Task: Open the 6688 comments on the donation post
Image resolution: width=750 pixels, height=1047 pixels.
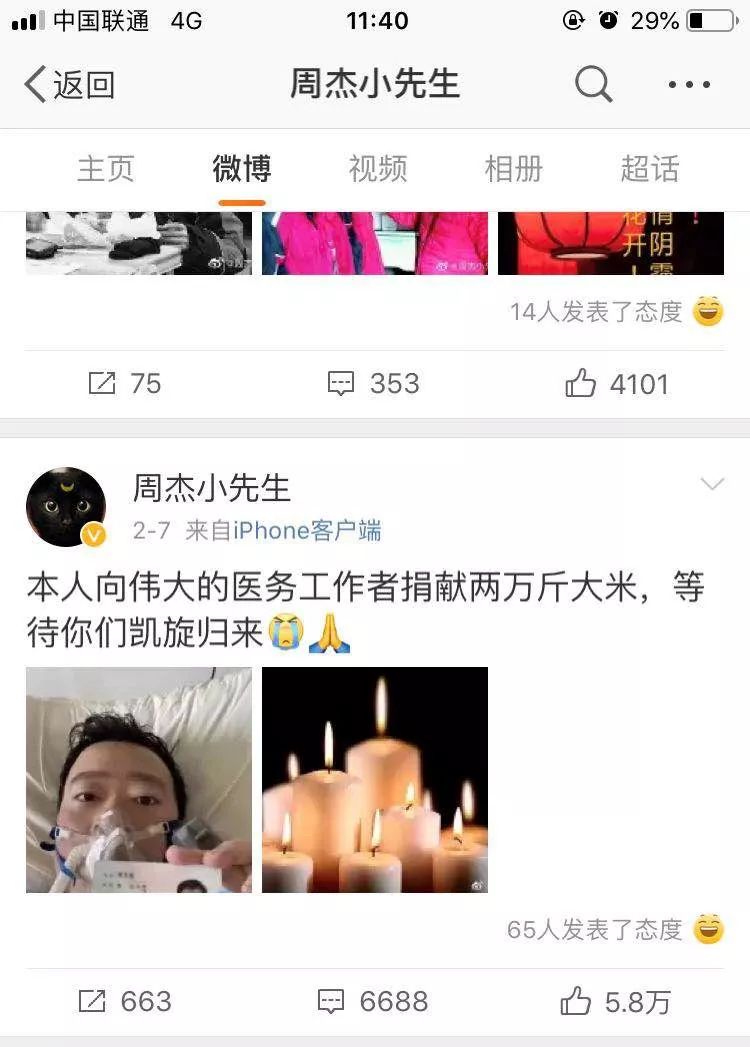Action: click(x=374, y=1001)
